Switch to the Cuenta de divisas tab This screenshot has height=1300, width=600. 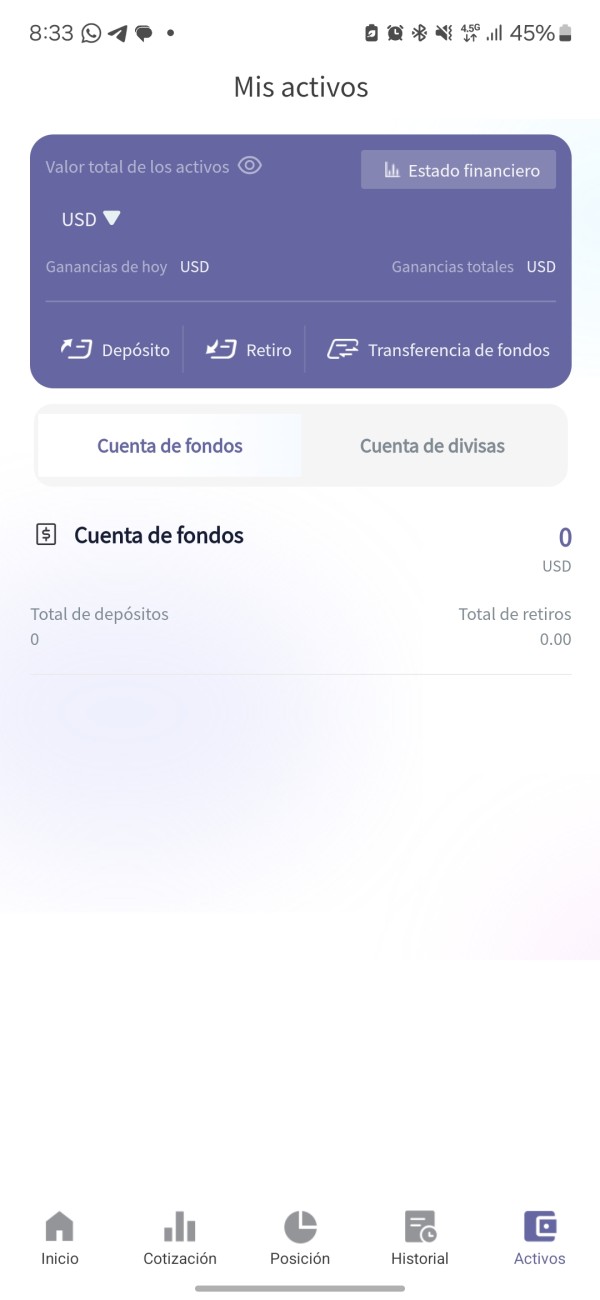click(x=432, y=446)
